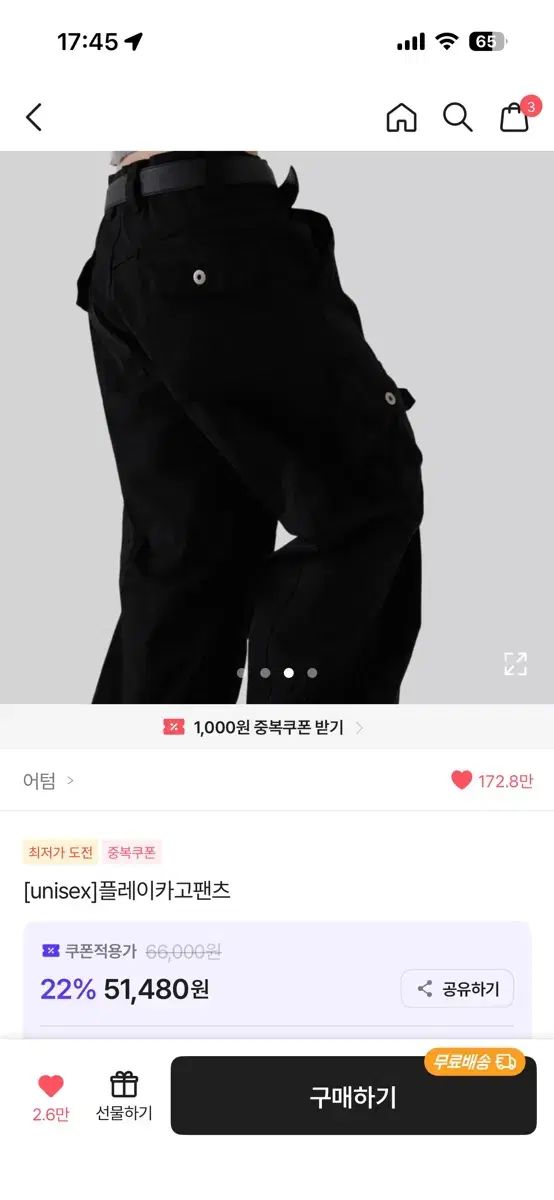Send this item via 선물하기
Screen dimensions: 554x1200
124,1097
